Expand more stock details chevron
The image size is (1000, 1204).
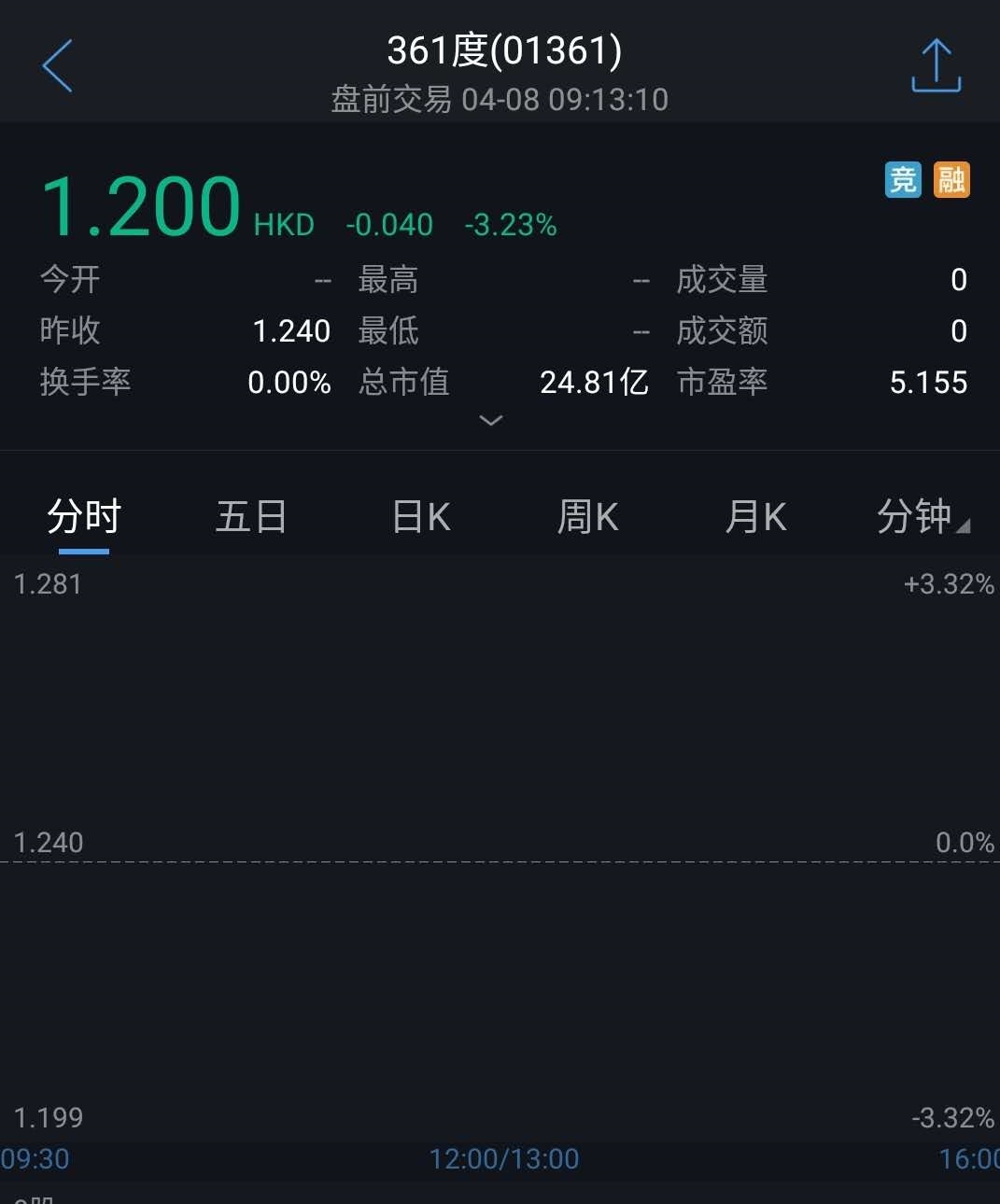pyautogui.click(x=491, y=420)
